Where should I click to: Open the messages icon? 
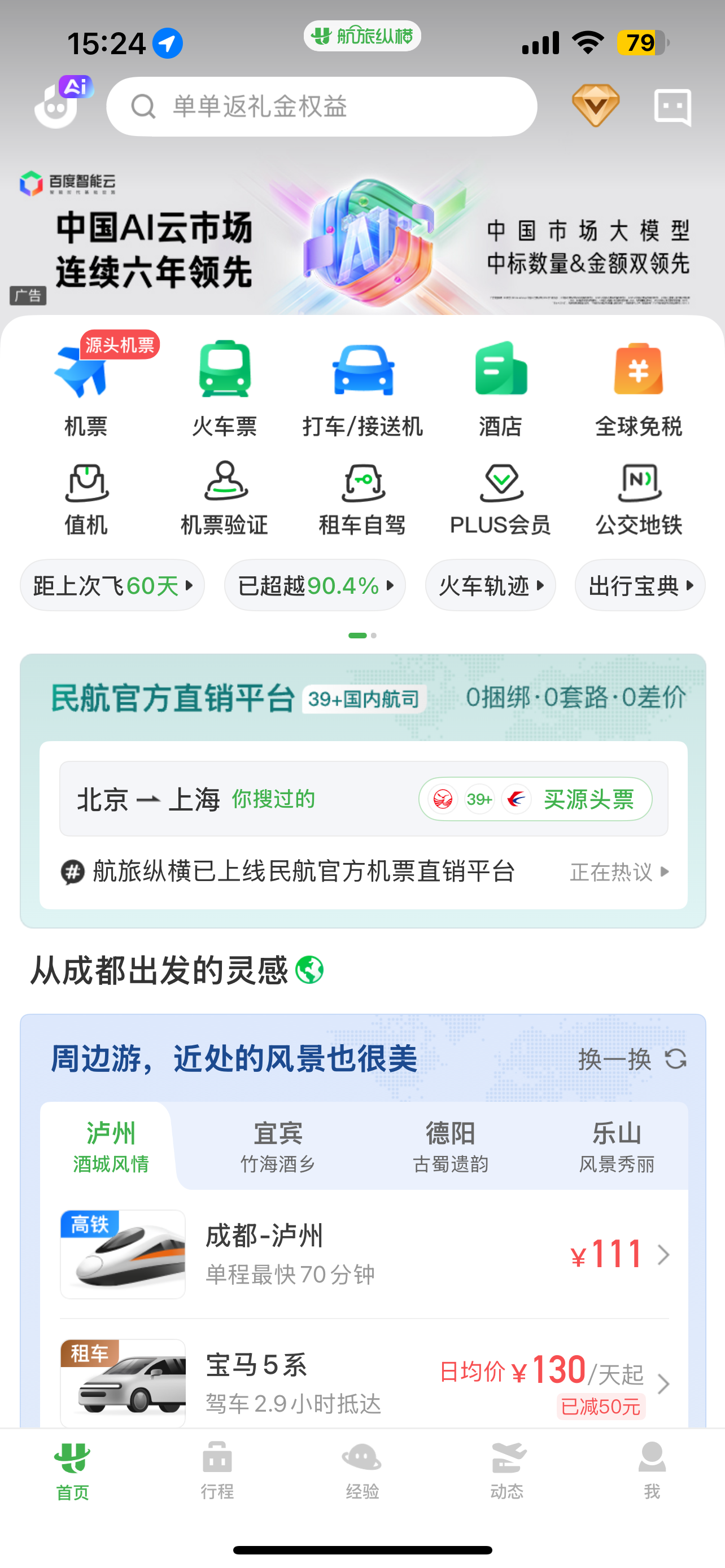point(672,107)
